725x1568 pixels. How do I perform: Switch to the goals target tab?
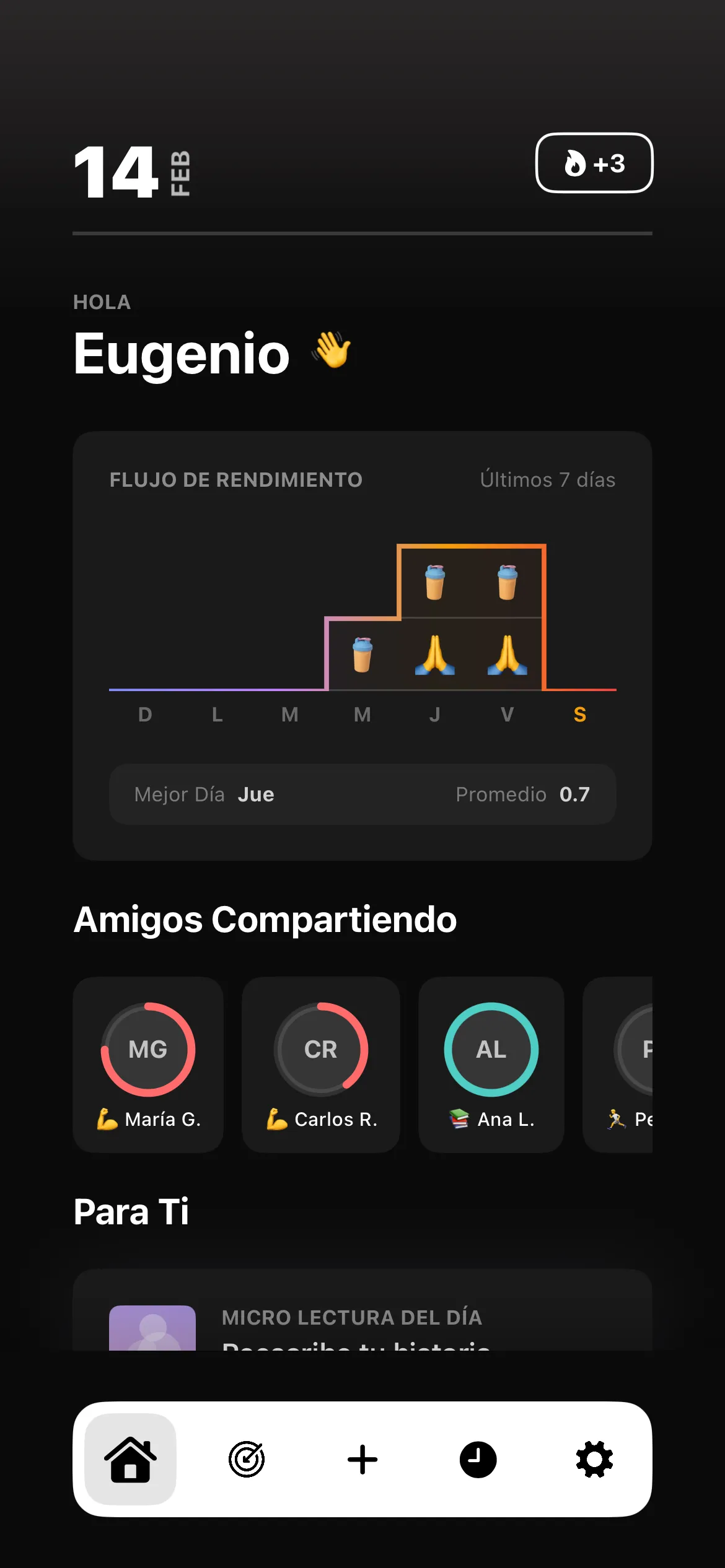click(x=247, y=1459)
